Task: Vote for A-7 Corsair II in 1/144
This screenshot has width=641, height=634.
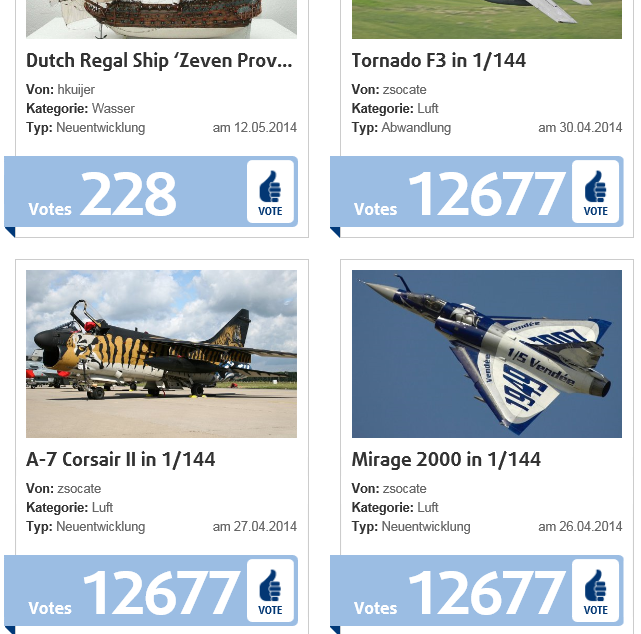Action: click(x=270, y=591)
